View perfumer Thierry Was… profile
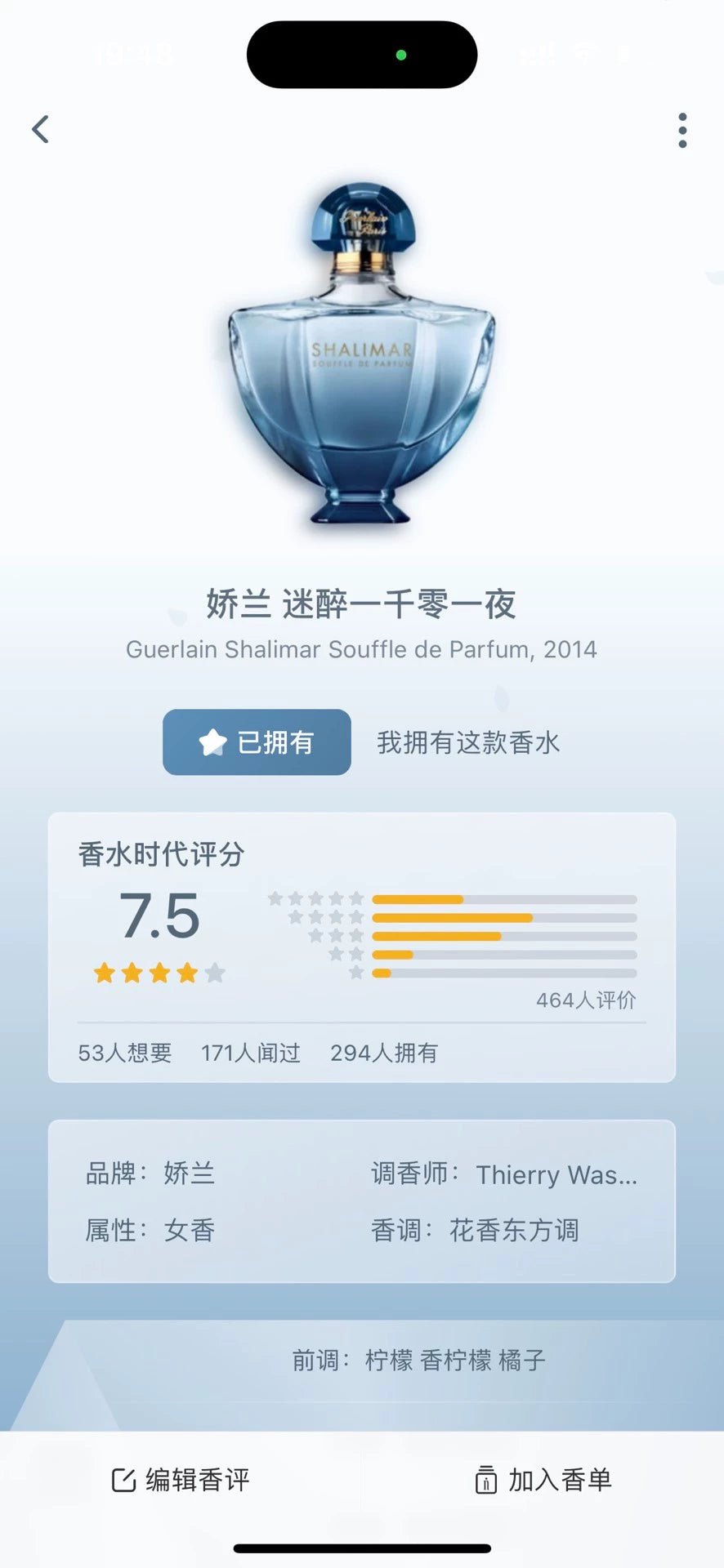Viewport: 724px width, 1568px height. point(556,1174)
